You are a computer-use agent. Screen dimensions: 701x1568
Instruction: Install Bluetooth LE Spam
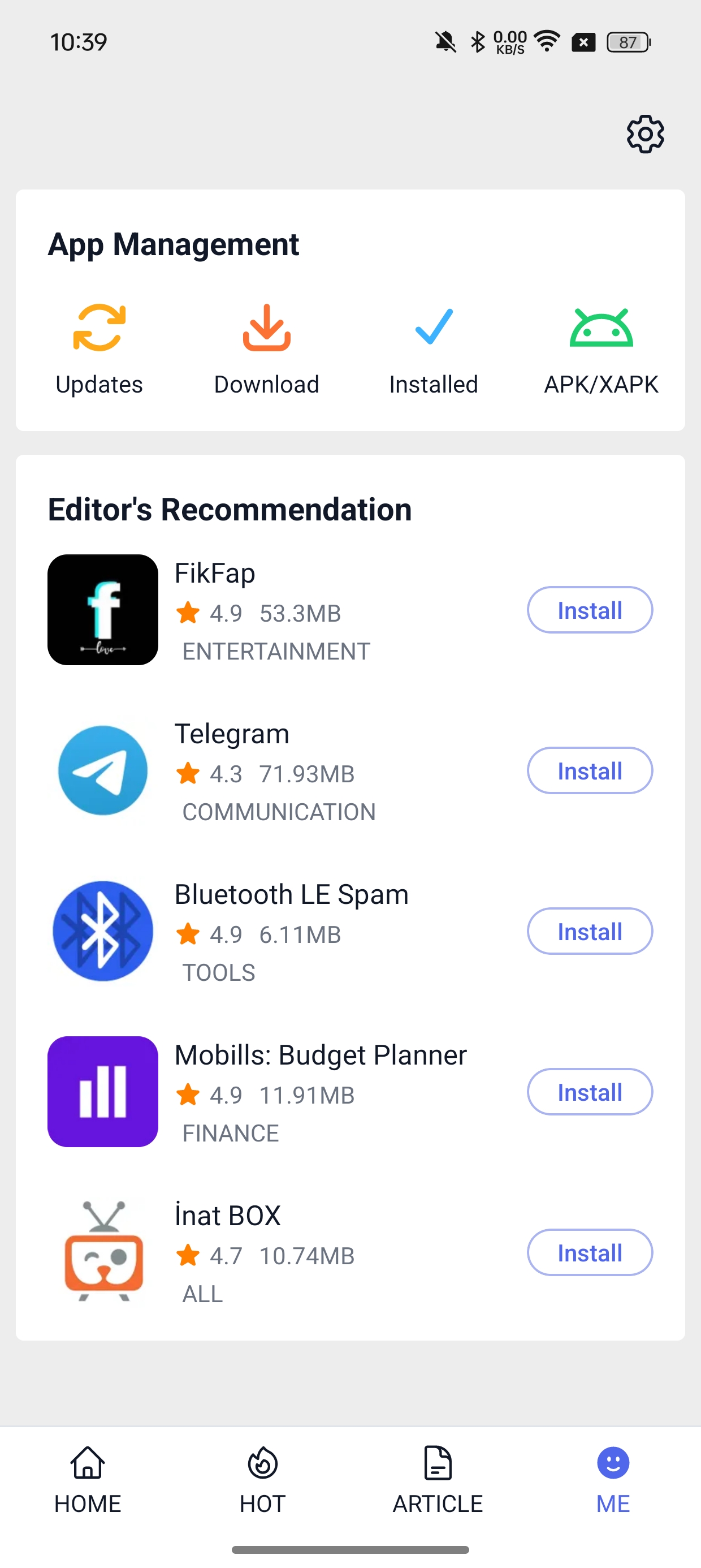(x=589, y=931)
